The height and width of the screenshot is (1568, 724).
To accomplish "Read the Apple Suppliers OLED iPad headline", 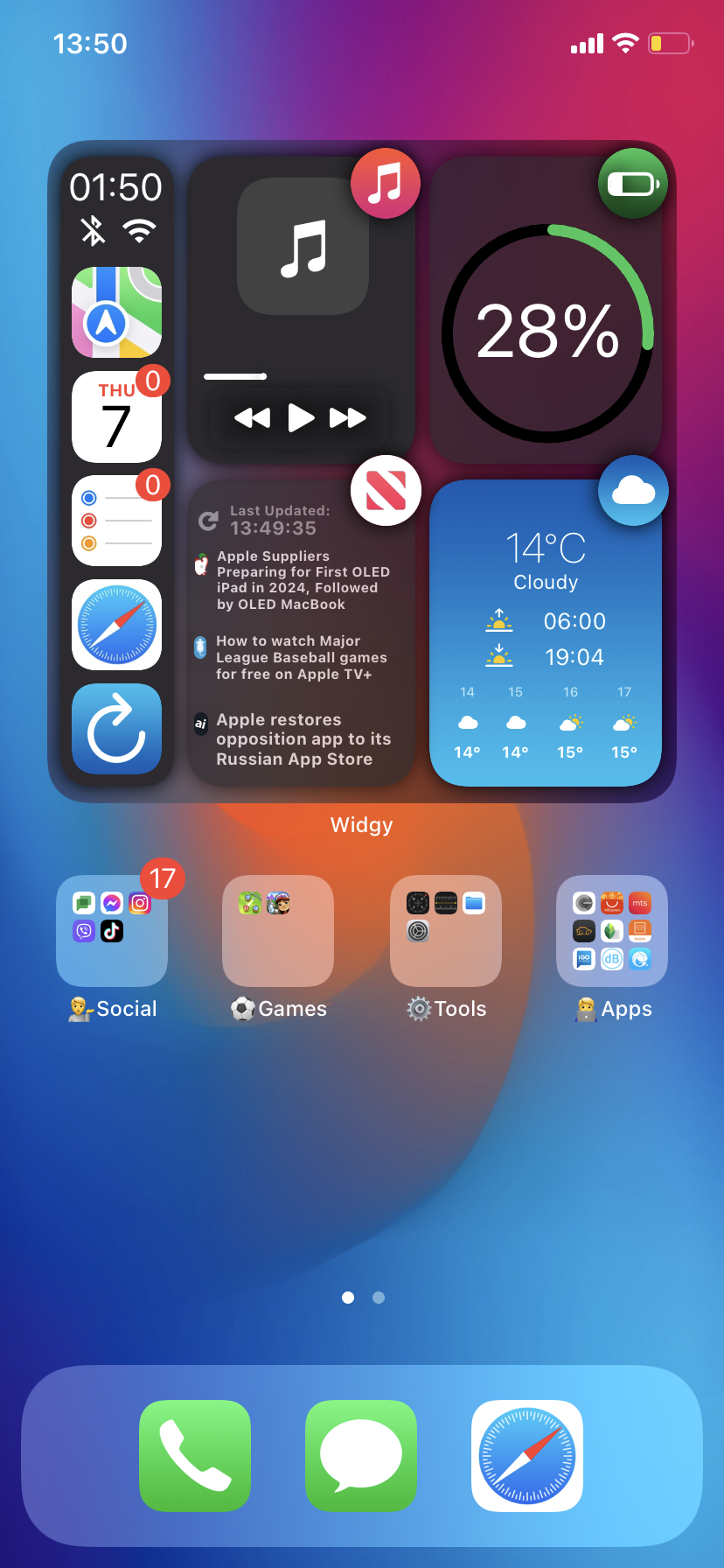I will point(303,580).
